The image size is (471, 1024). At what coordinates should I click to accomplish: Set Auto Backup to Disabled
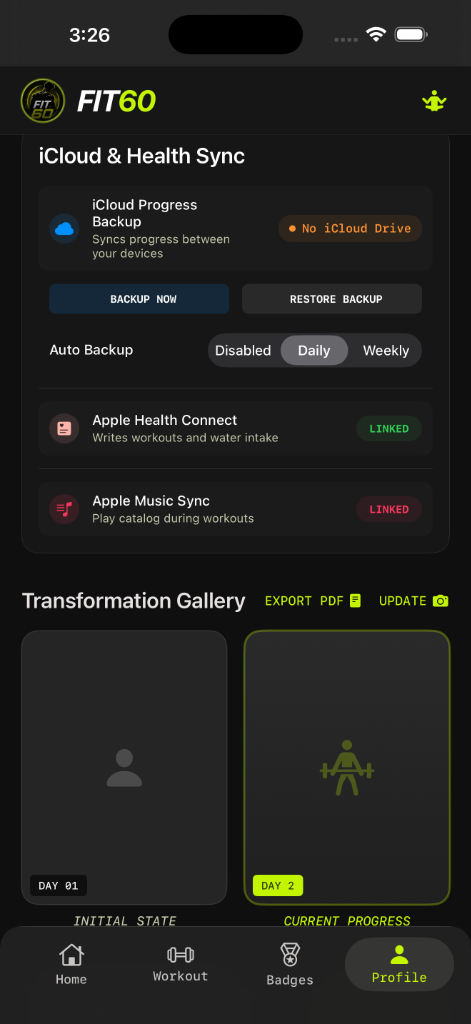243,351
